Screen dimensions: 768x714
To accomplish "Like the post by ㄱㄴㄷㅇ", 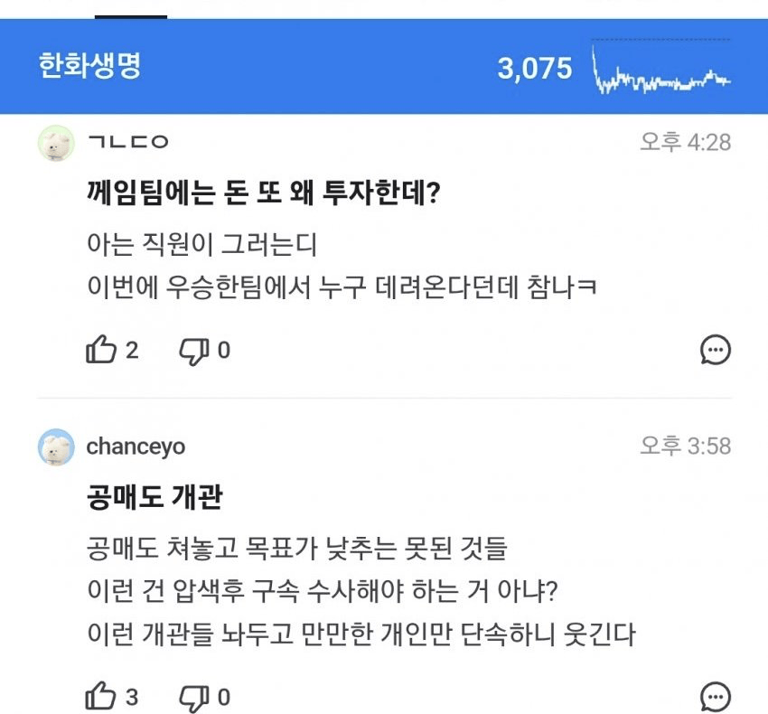I will [x=103, y=350].
